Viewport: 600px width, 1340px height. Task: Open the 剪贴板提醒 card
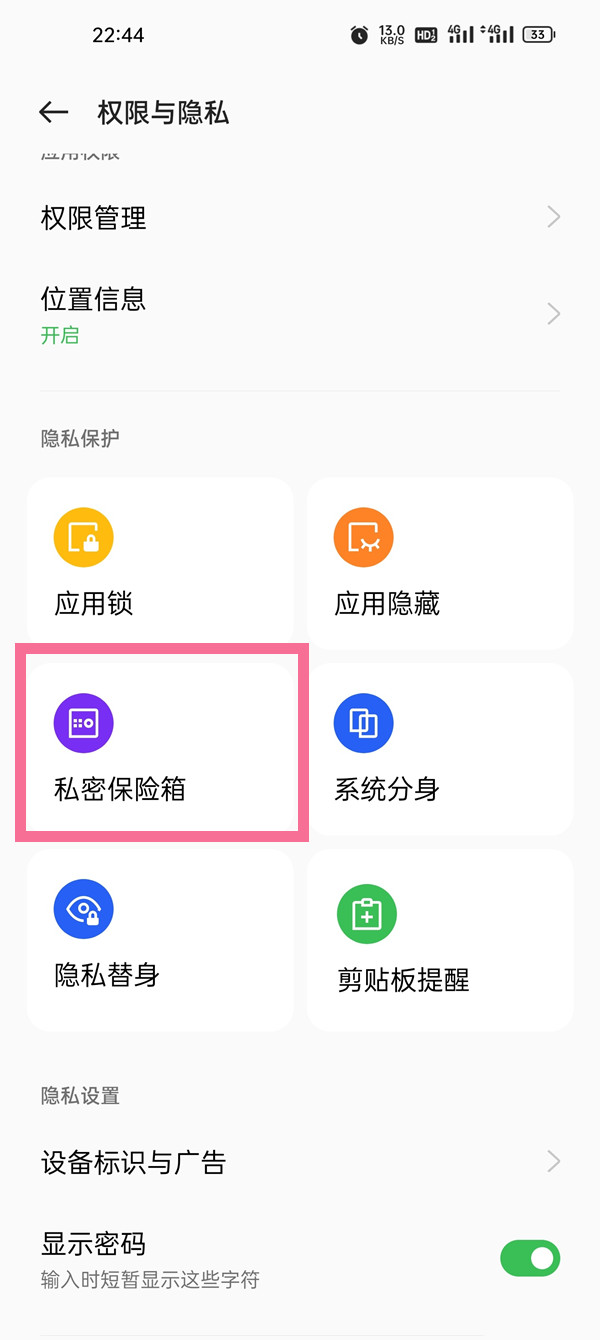click(440, 938)
